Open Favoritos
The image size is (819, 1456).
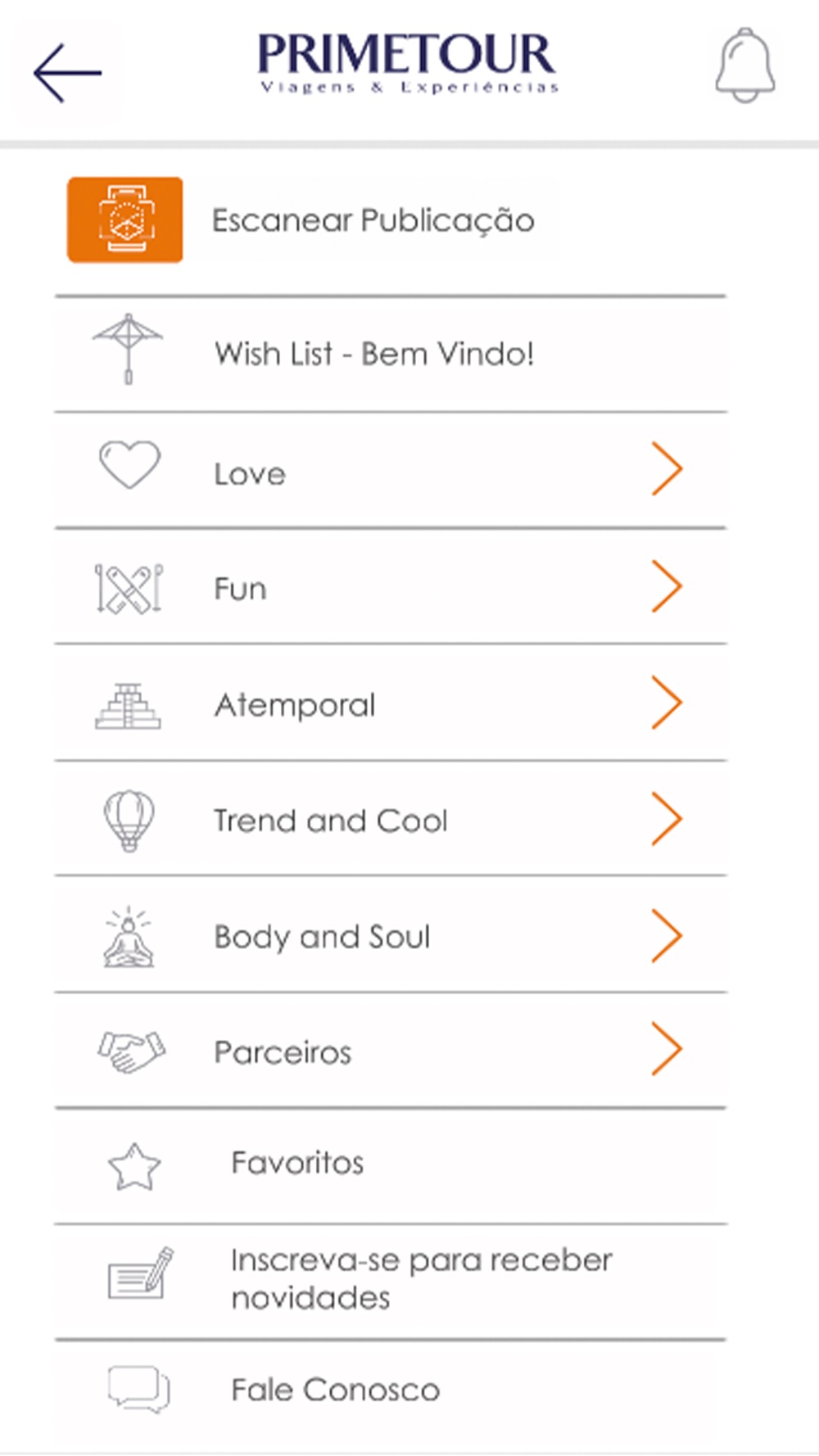tap(390, 1166)
